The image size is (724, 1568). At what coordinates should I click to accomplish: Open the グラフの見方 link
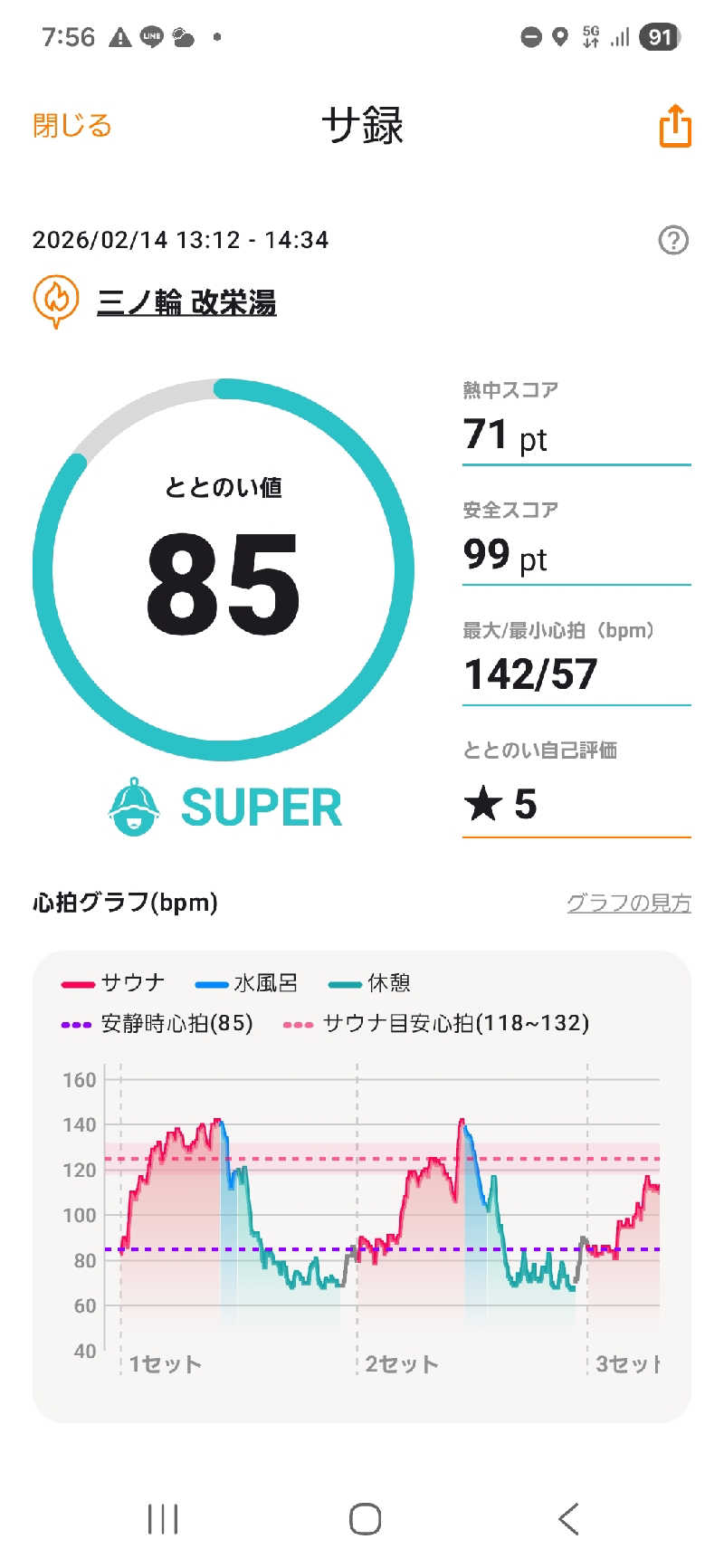click(x=628, y=903)
